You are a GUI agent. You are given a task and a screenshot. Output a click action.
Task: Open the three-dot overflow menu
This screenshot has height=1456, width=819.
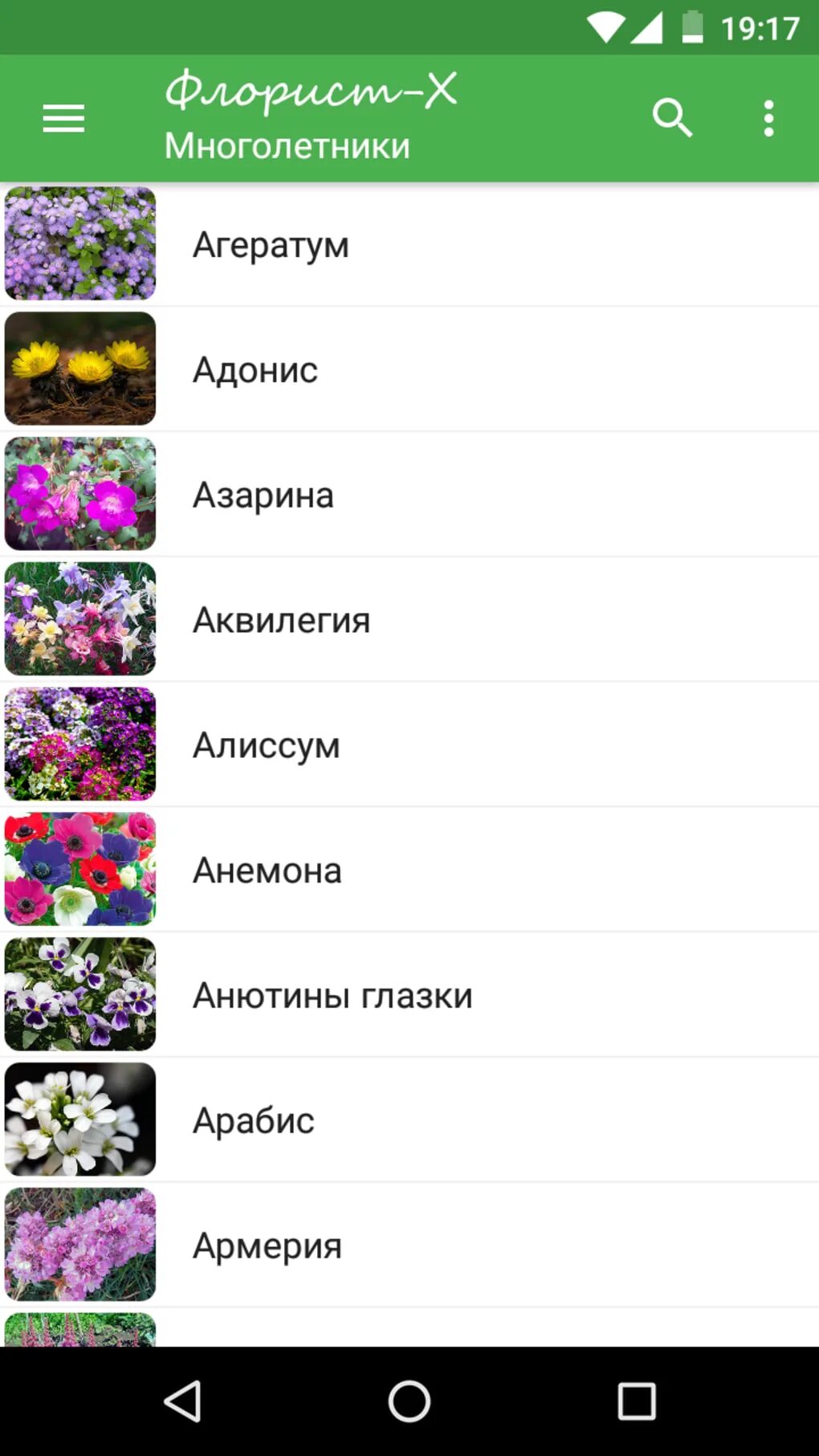coord(768,118)
